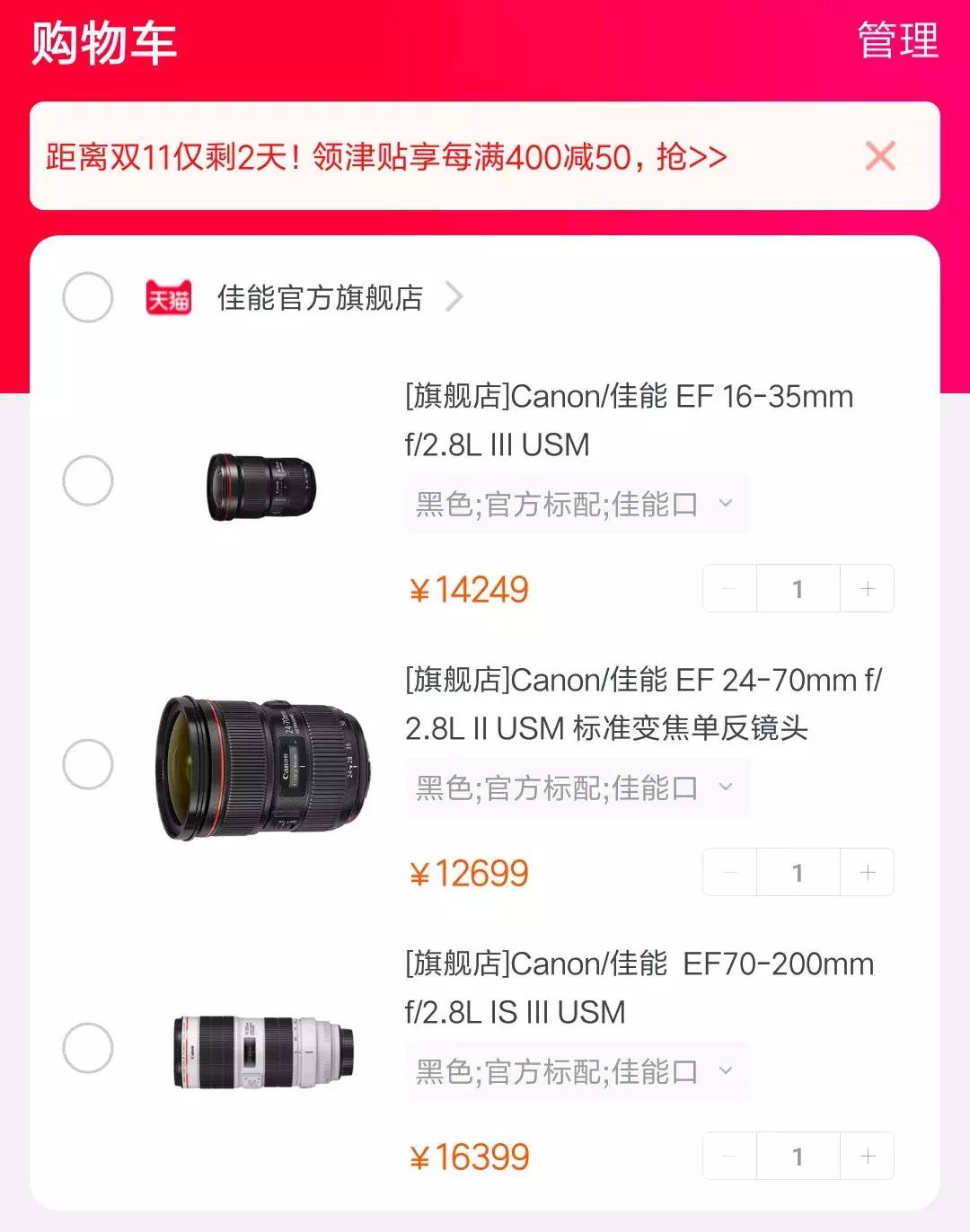Increase quantity of the EF 24-70mm lens

pyautogui.click(x=866, y=871)
